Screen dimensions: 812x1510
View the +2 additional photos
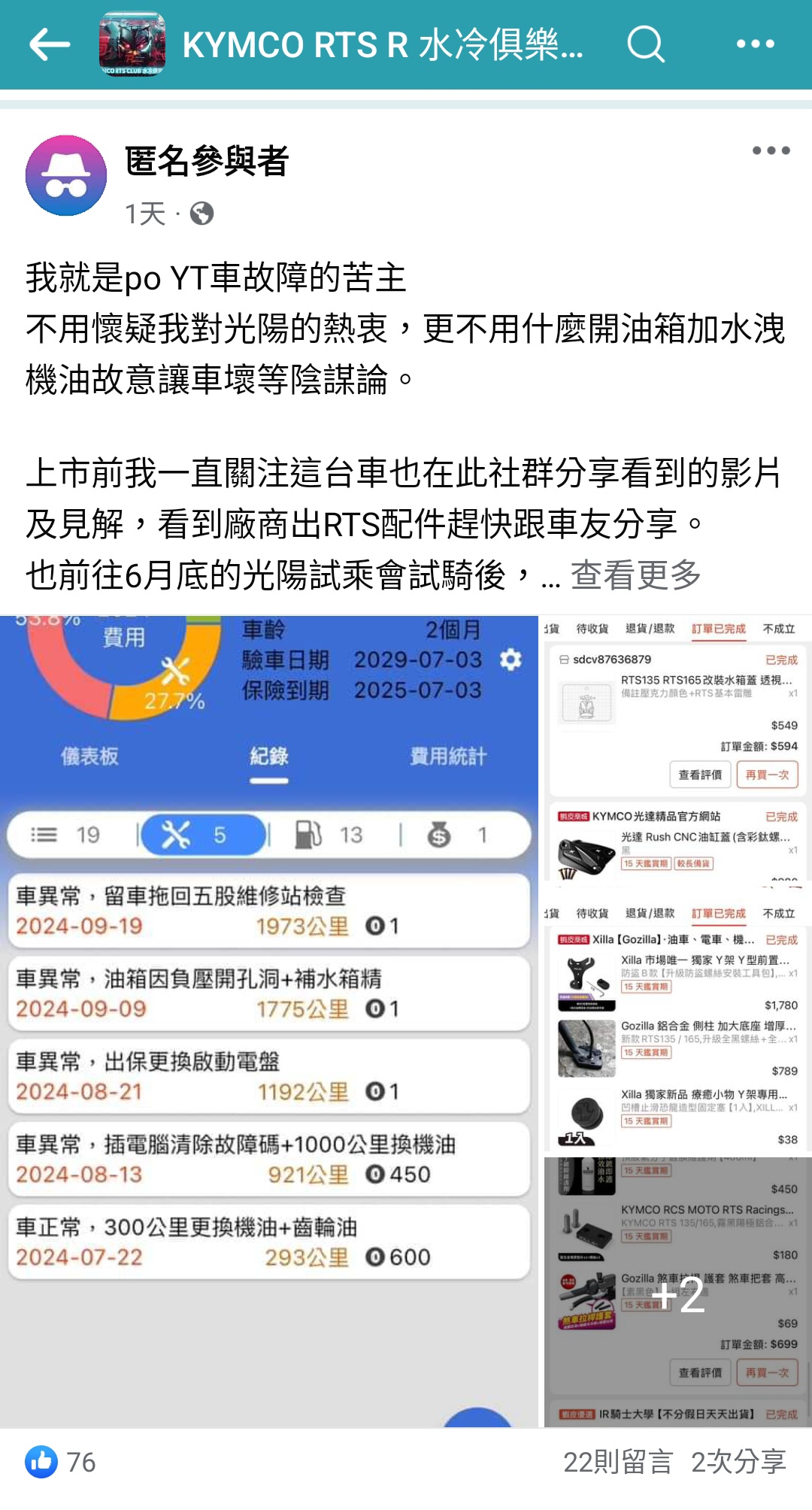tap(678, 1292)
